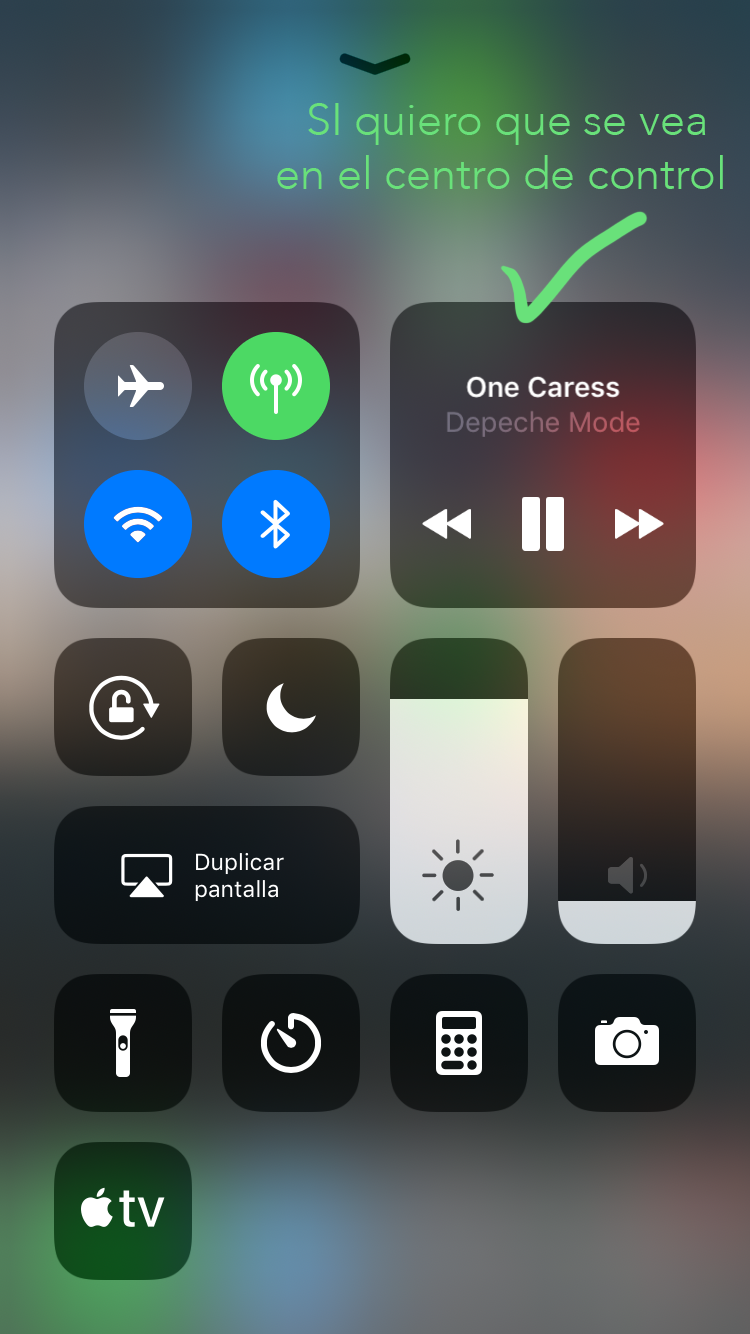
Task: Enable airplane mode
Action: coord(138,386)
